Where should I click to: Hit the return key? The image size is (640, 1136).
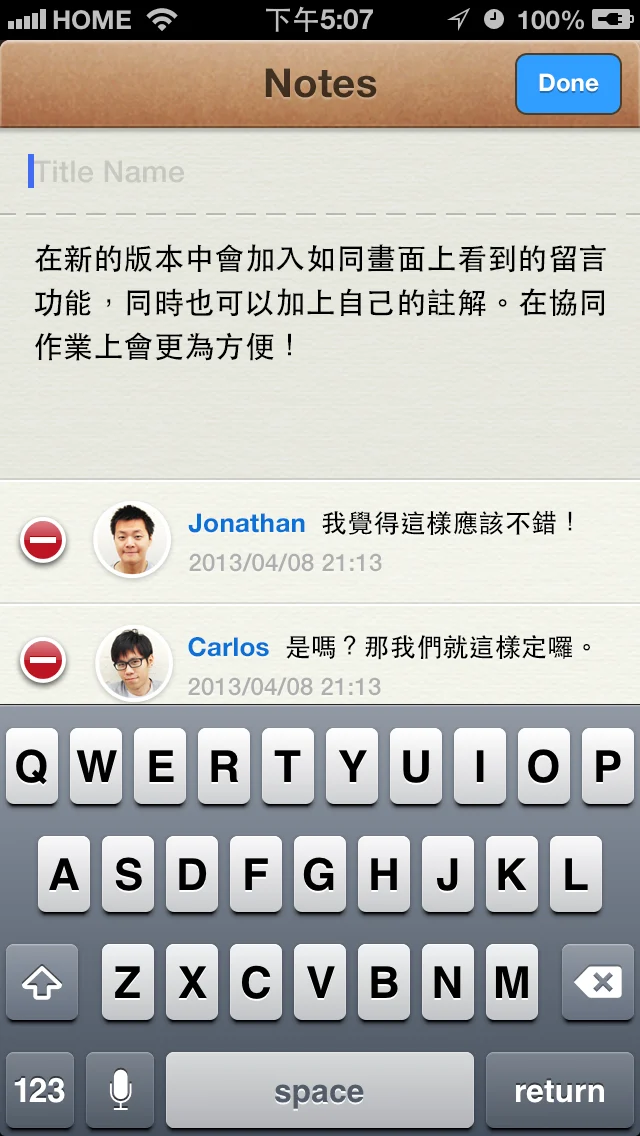[x=559, y=1090]
